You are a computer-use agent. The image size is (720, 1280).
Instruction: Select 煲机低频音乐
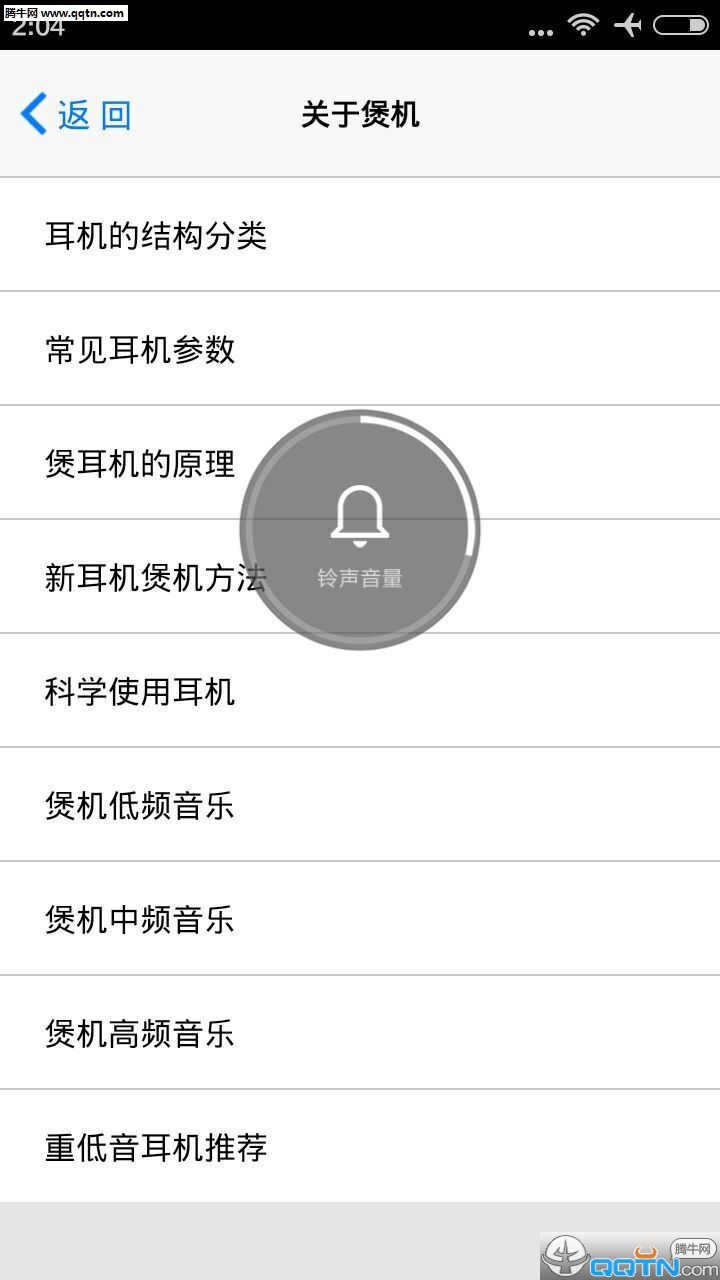click(x=360, y=805)
